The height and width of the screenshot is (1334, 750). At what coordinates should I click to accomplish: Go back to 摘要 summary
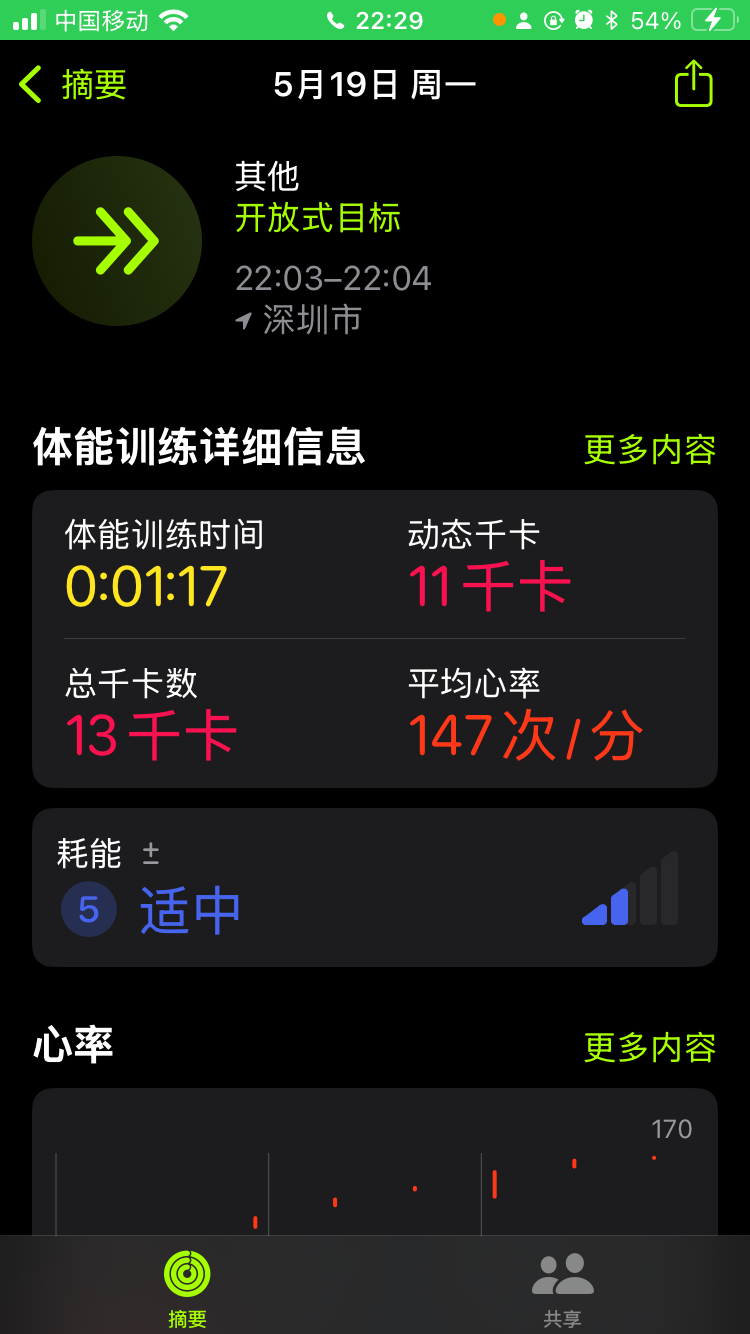tap(73, 85)
